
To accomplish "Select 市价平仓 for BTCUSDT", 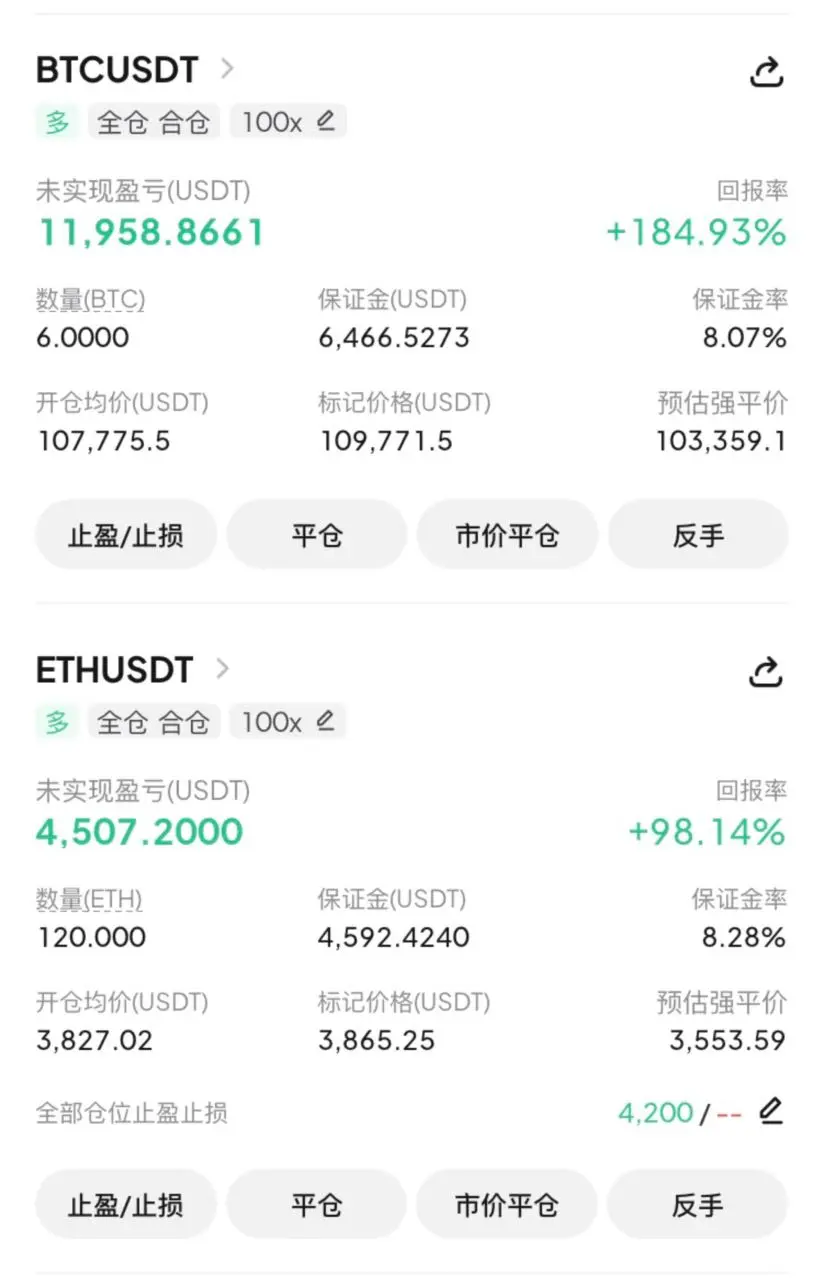I will point(507,536).
